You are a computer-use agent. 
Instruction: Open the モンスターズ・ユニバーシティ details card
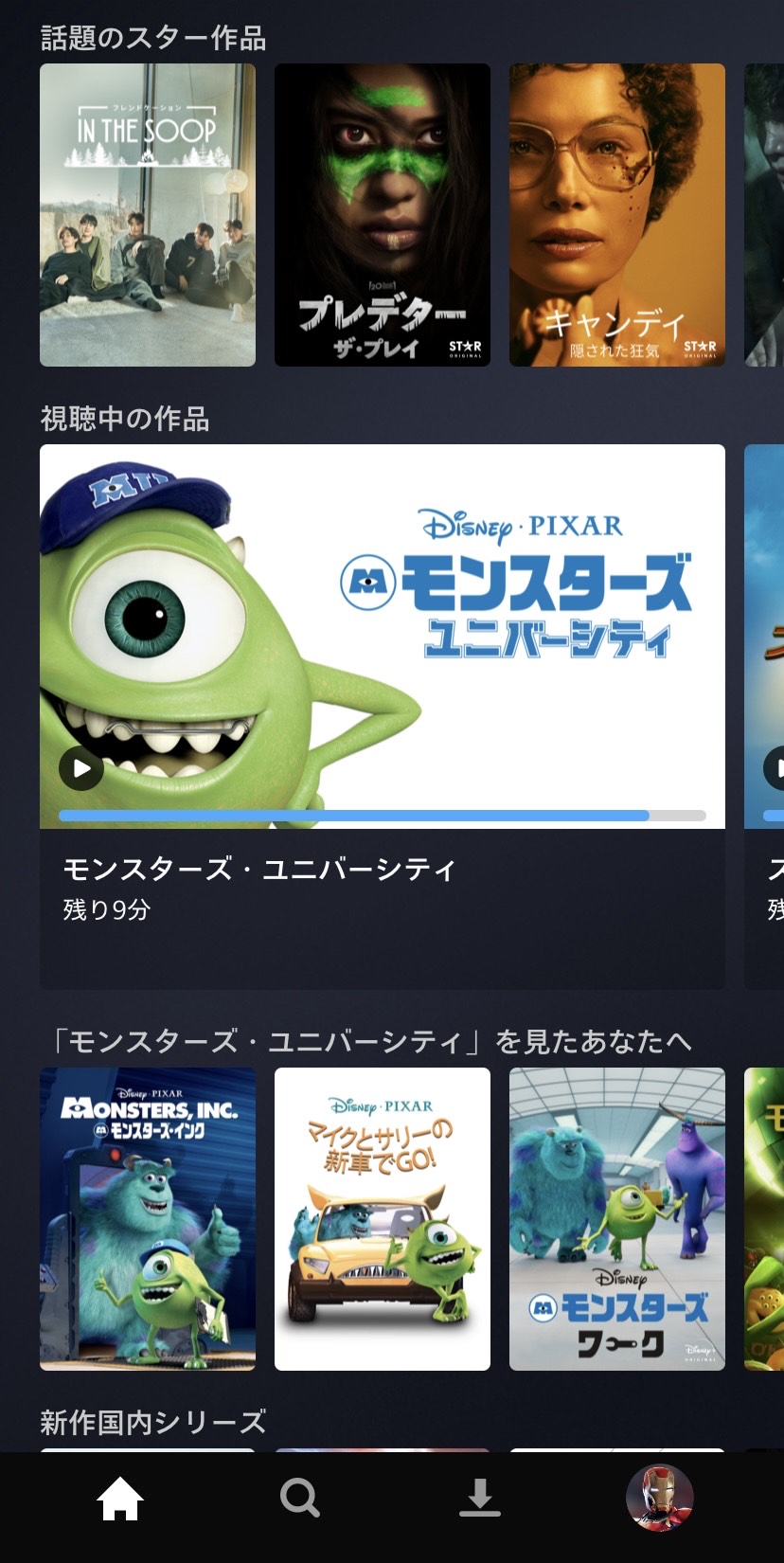point(383,889)
